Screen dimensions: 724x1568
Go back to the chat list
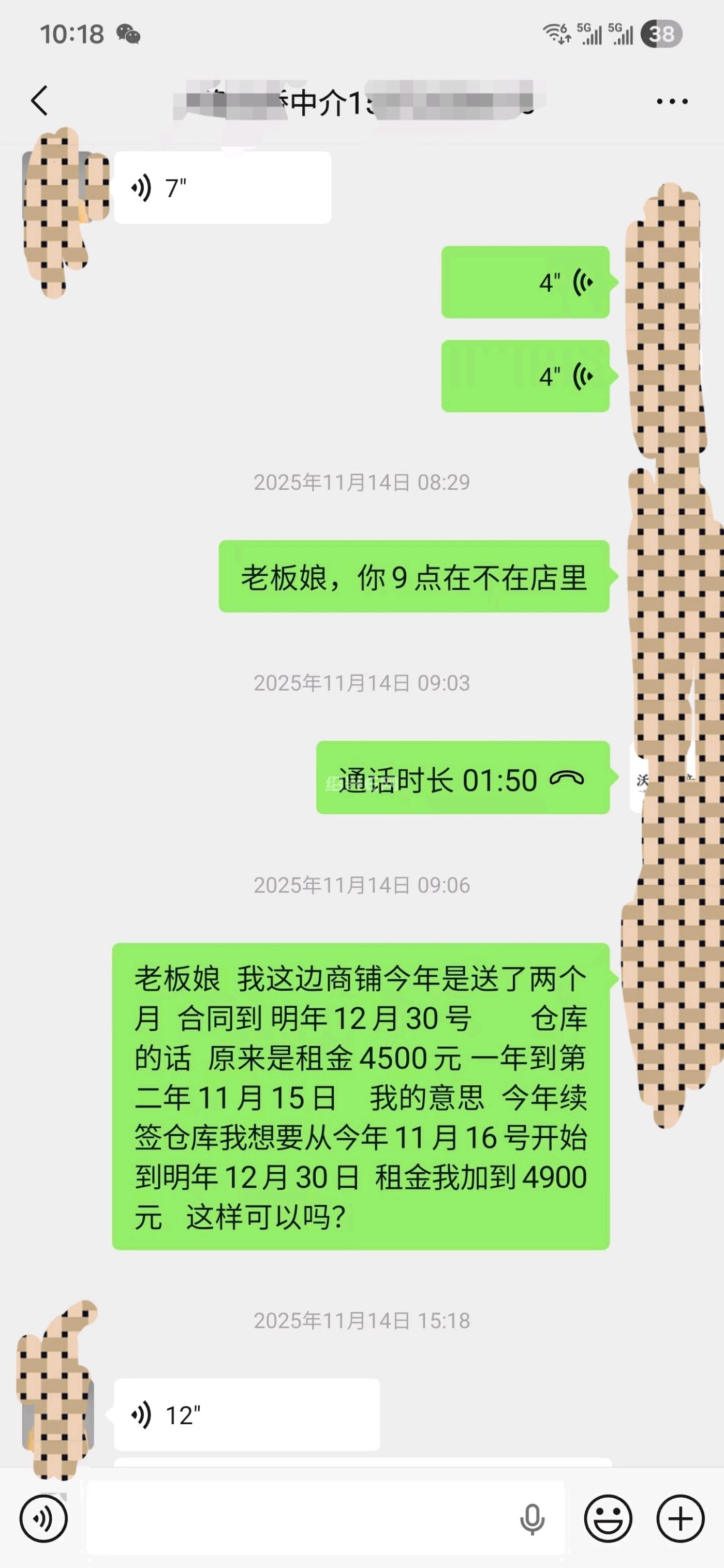tap(39, 100)
